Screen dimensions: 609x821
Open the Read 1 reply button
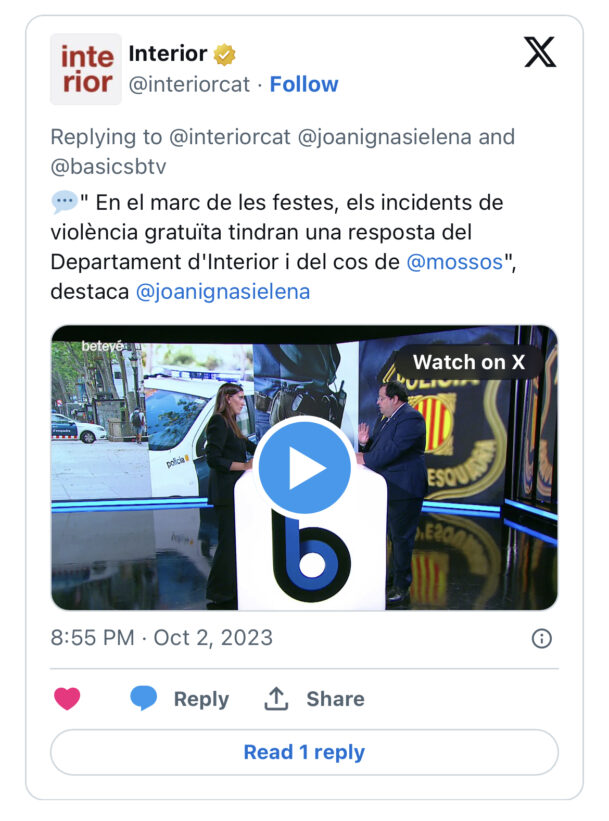(x=304, y=752)
